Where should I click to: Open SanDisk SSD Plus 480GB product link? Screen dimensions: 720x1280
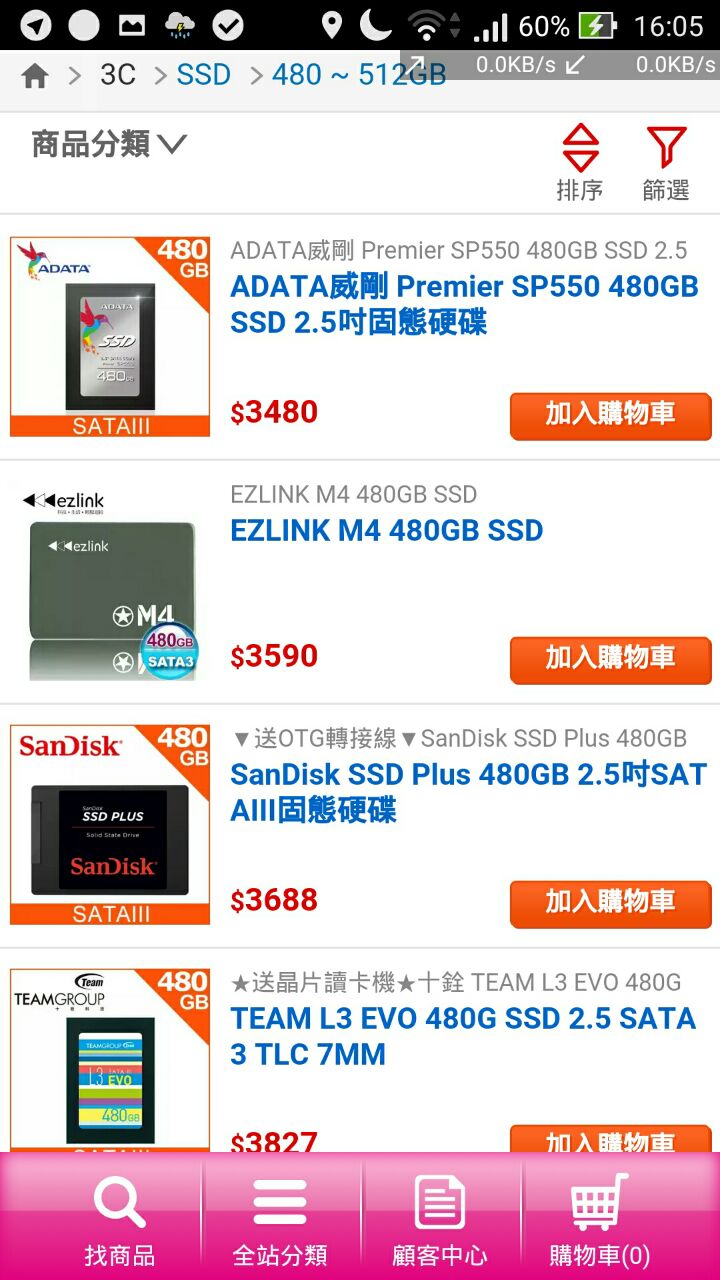468,792
